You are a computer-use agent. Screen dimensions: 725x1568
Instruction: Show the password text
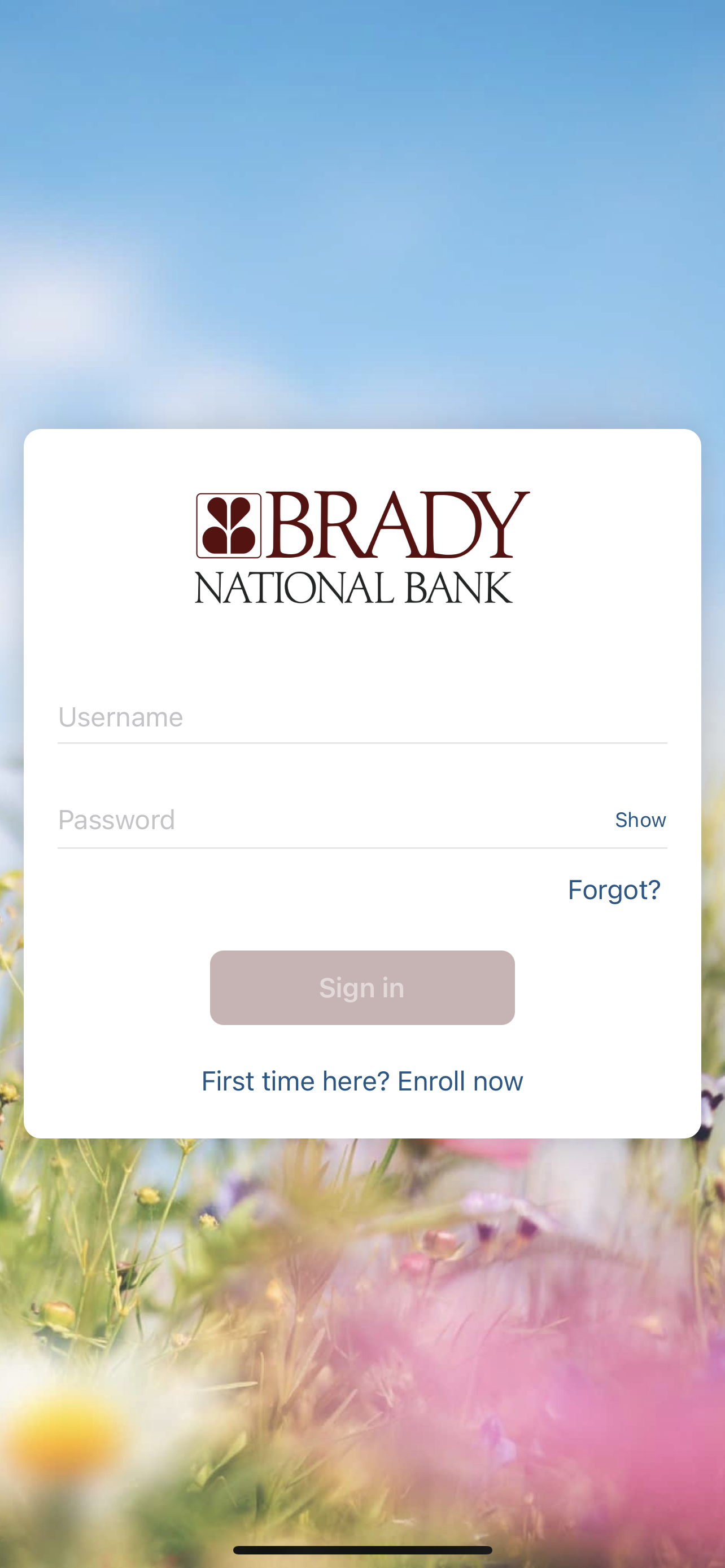[640, 820]
